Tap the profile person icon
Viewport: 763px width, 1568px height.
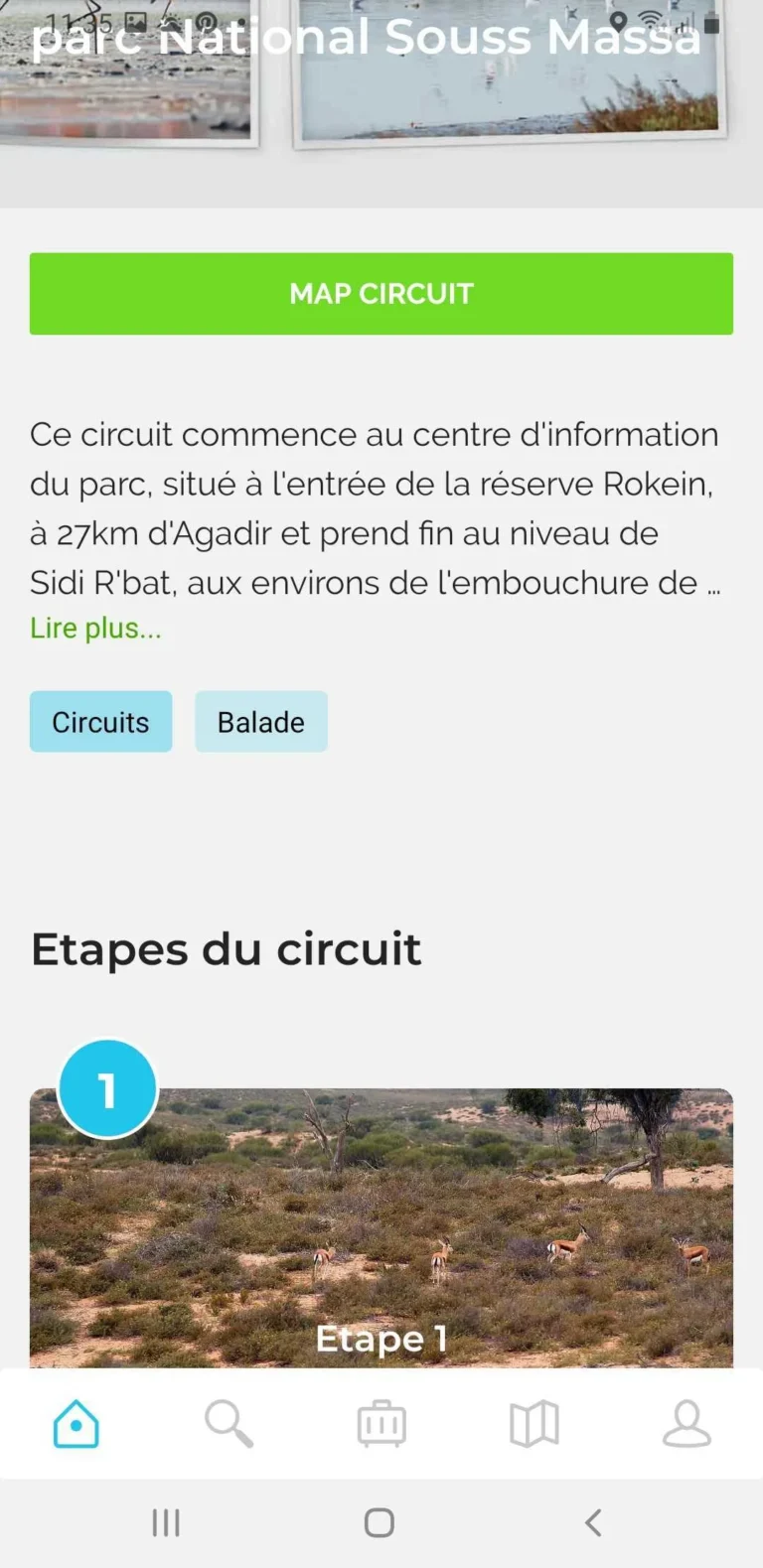tap(687, 1424)
